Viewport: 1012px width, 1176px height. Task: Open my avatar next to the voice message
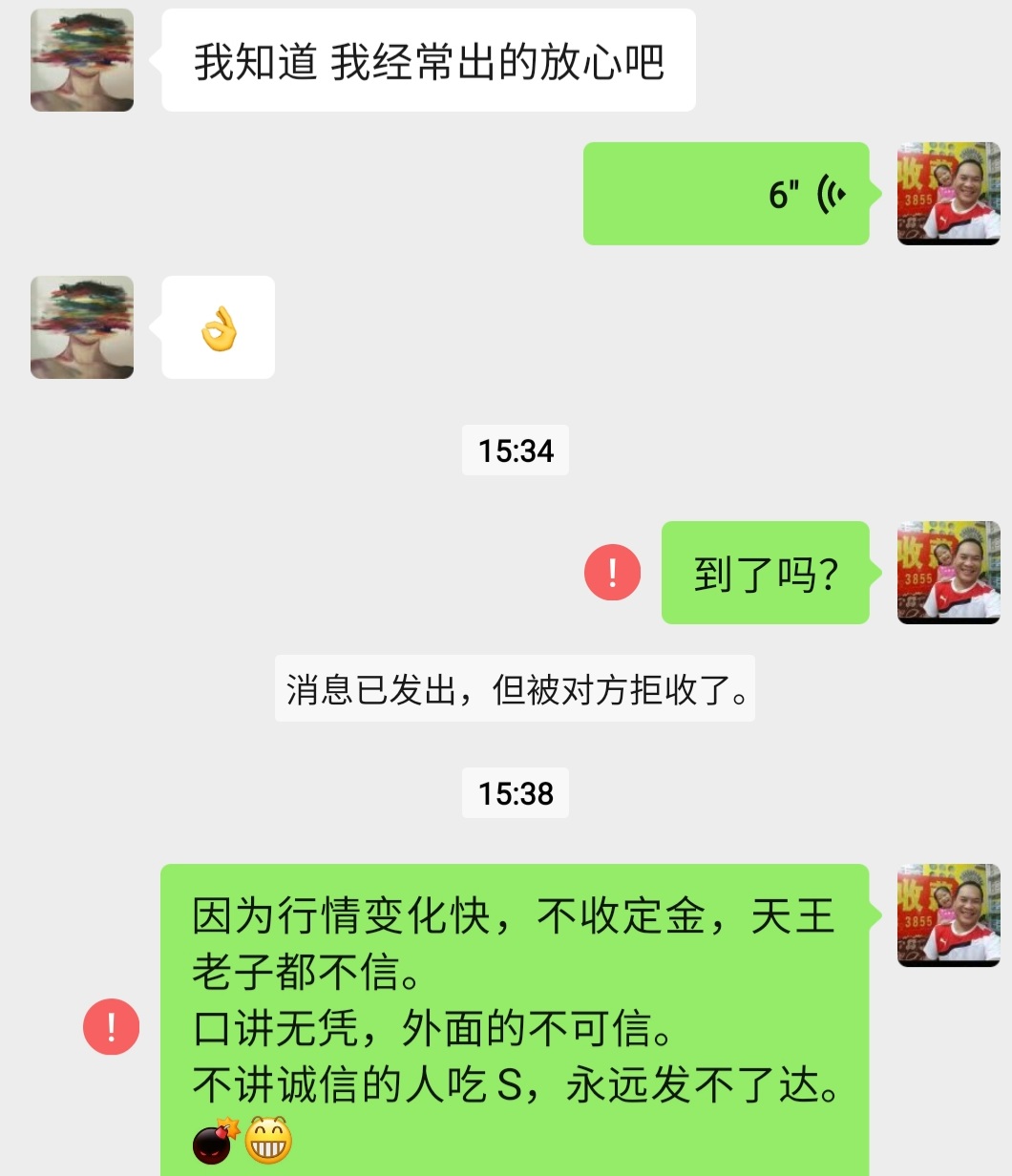(x=948, y=194)
